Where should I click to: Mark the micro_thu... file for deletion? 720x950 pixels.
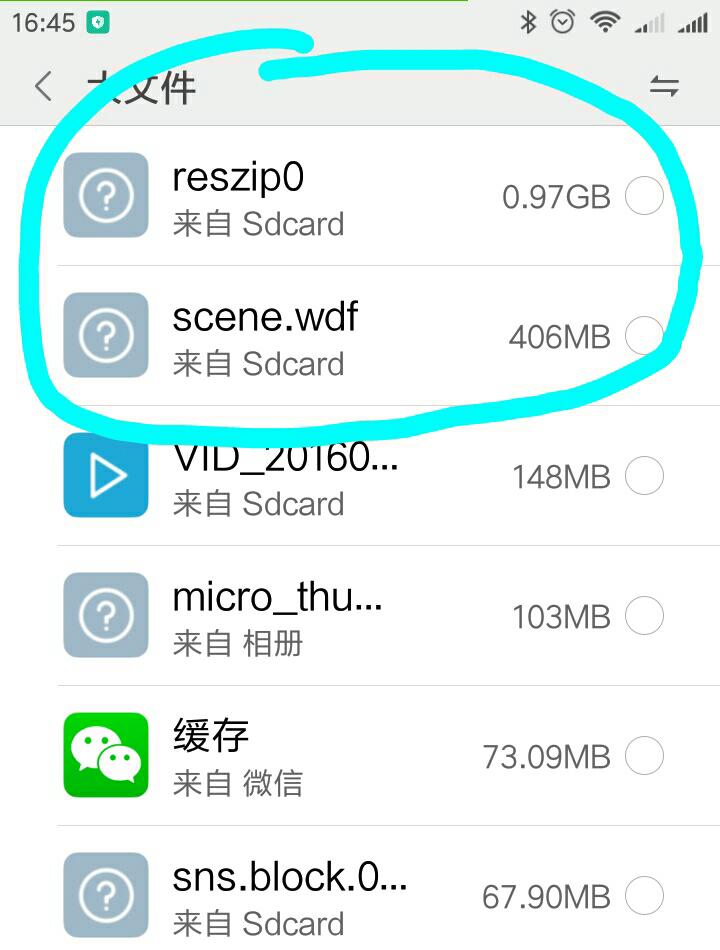click(x=644, y=617)
